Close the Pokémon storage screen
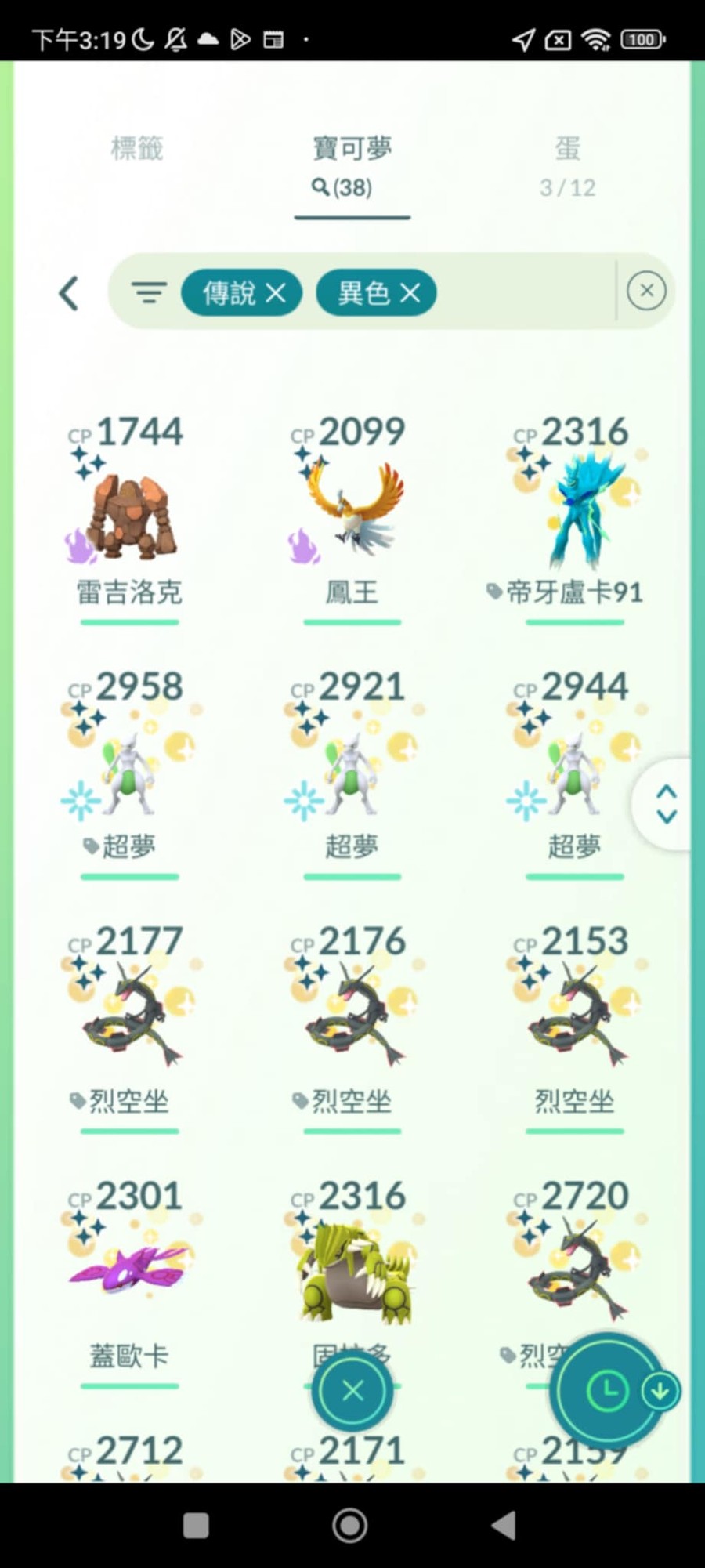This screenshot has height=1568, width=705. [x=352, y=1390]
